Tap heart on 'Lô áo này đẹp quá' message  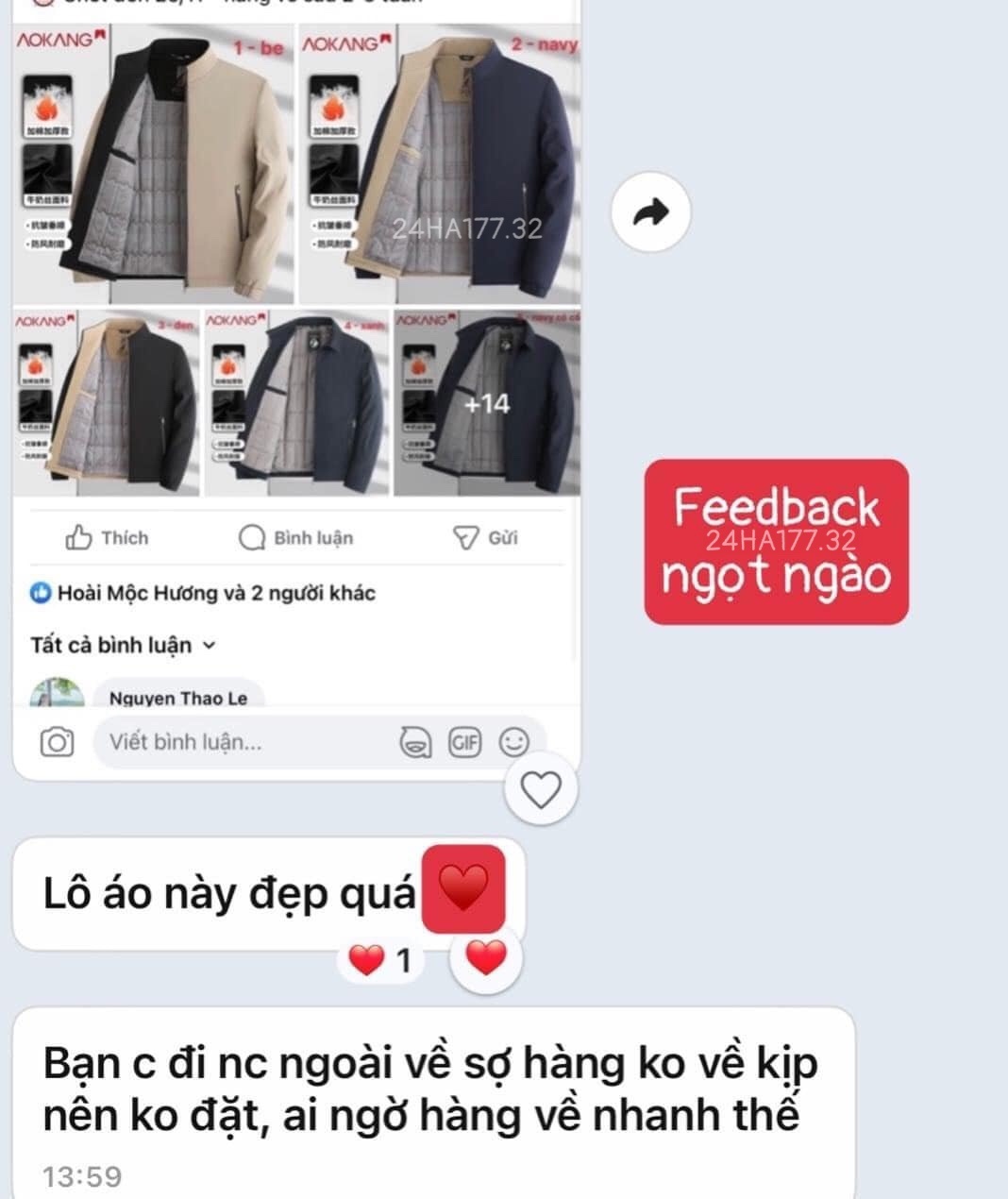tap(486, 958)
